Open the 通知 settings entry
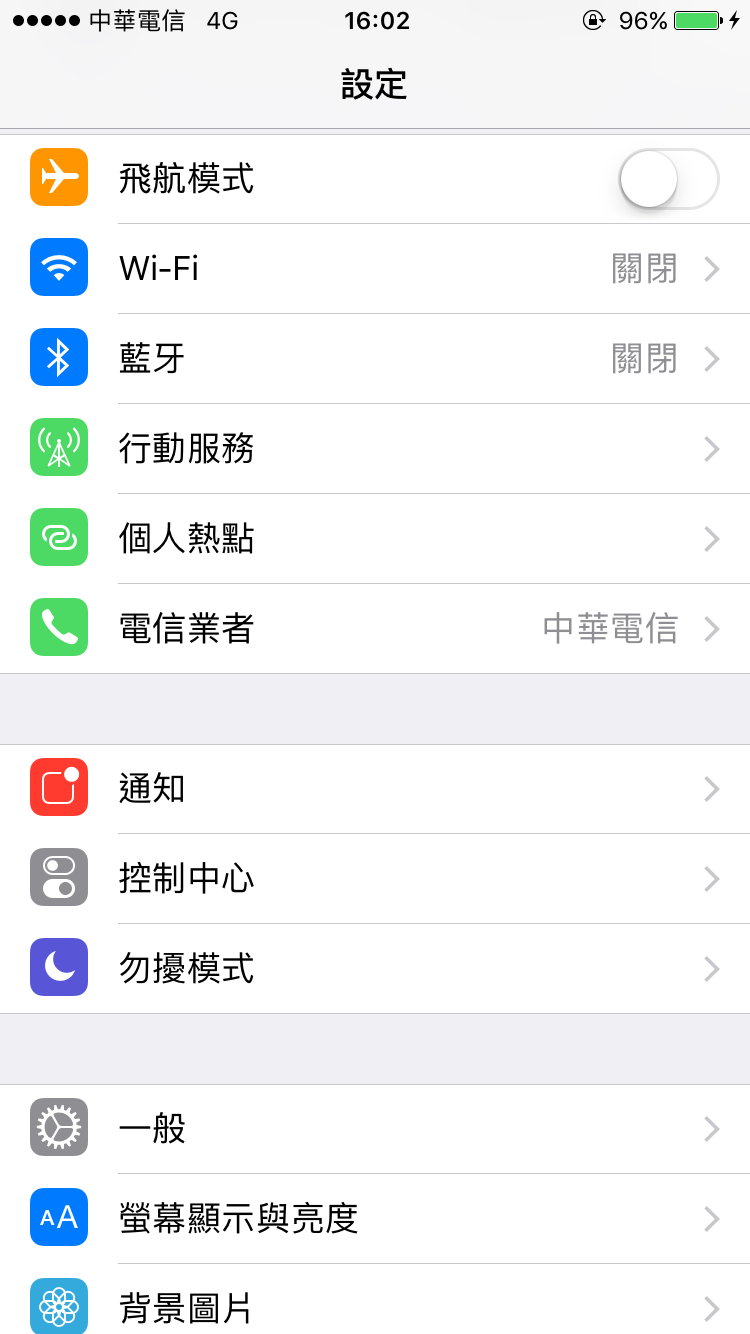 coord(375,788)
